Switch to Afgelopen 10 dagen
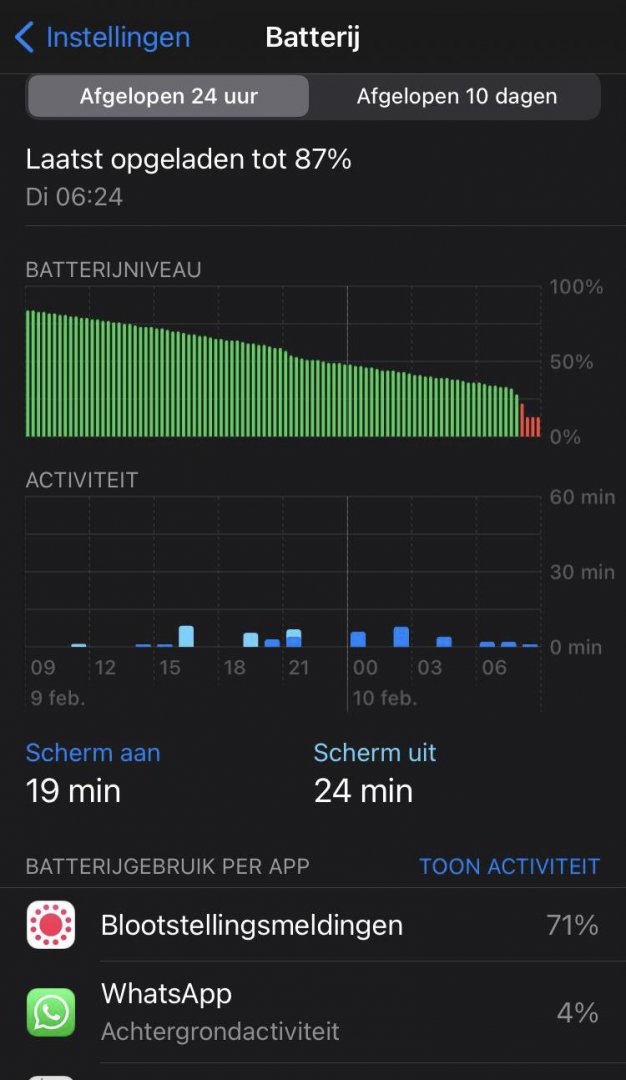This screenshot has height=1080, width=626. tap(456, 97)
